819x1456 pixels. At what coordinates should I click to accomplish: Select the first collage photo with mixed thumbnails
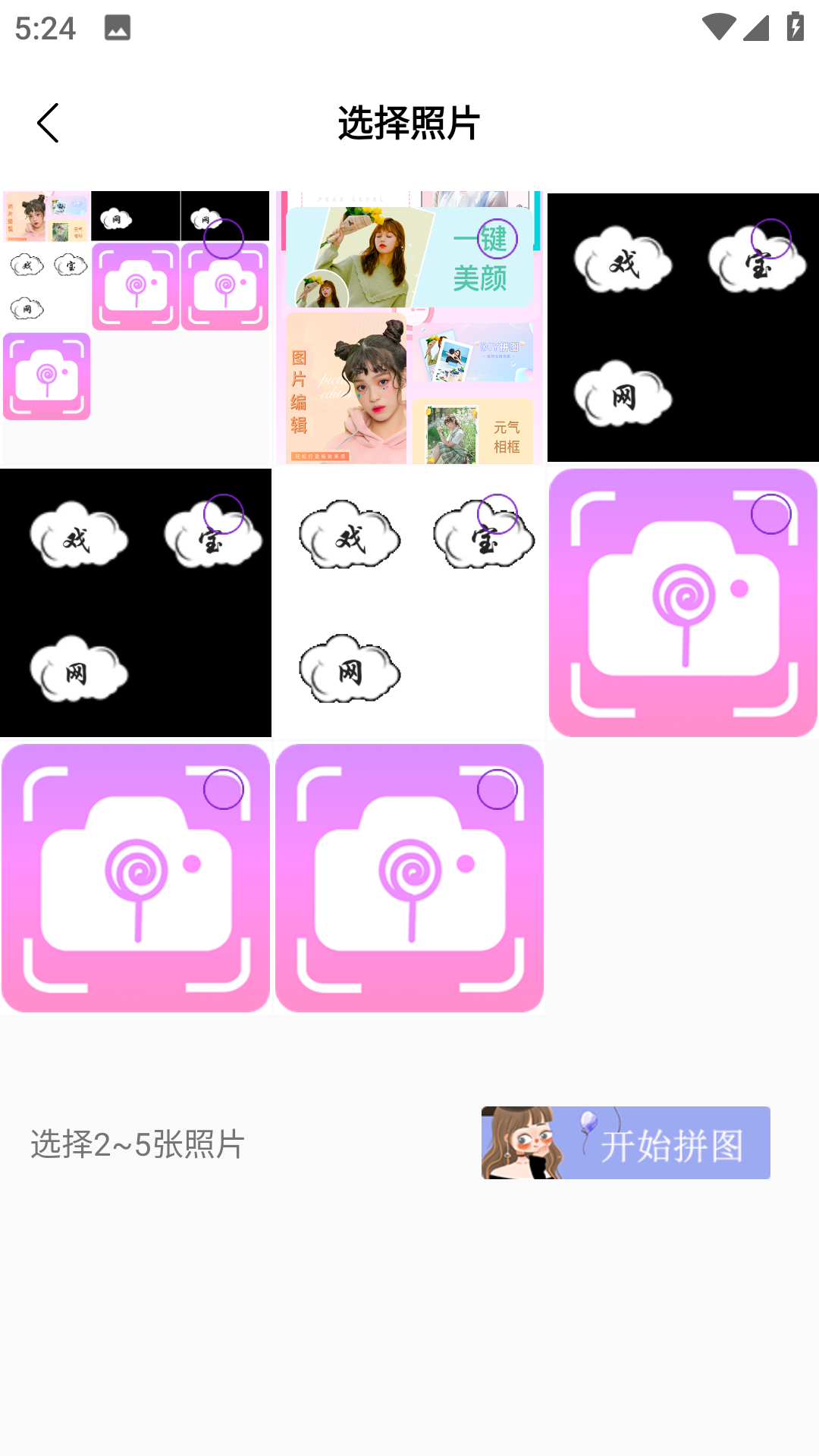223,239
